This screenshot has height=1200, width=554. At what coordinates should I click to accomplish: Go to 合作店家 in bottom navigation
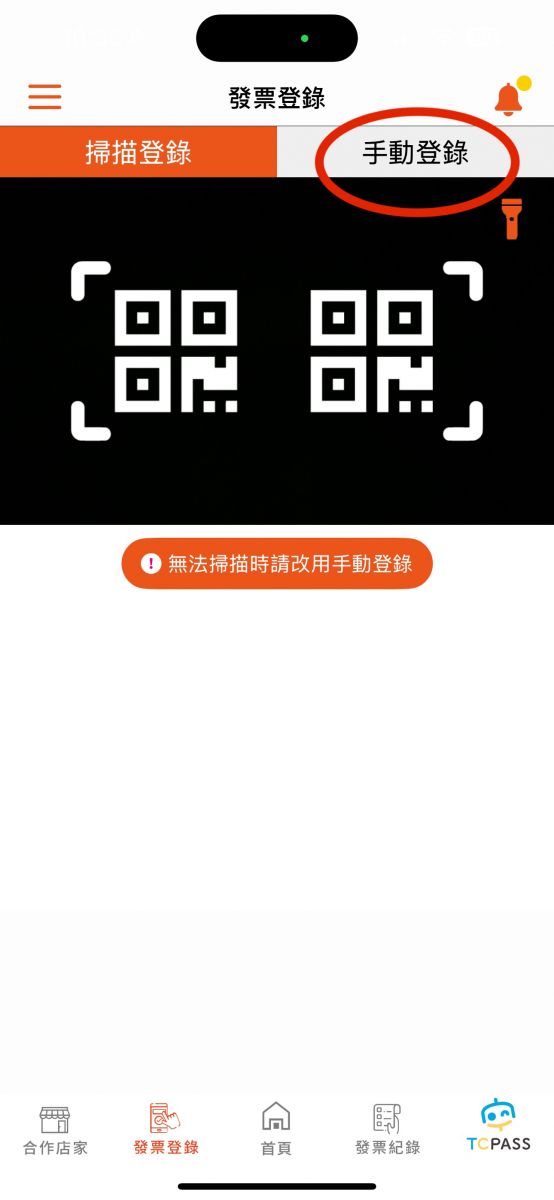click(x=55, y=1130)
